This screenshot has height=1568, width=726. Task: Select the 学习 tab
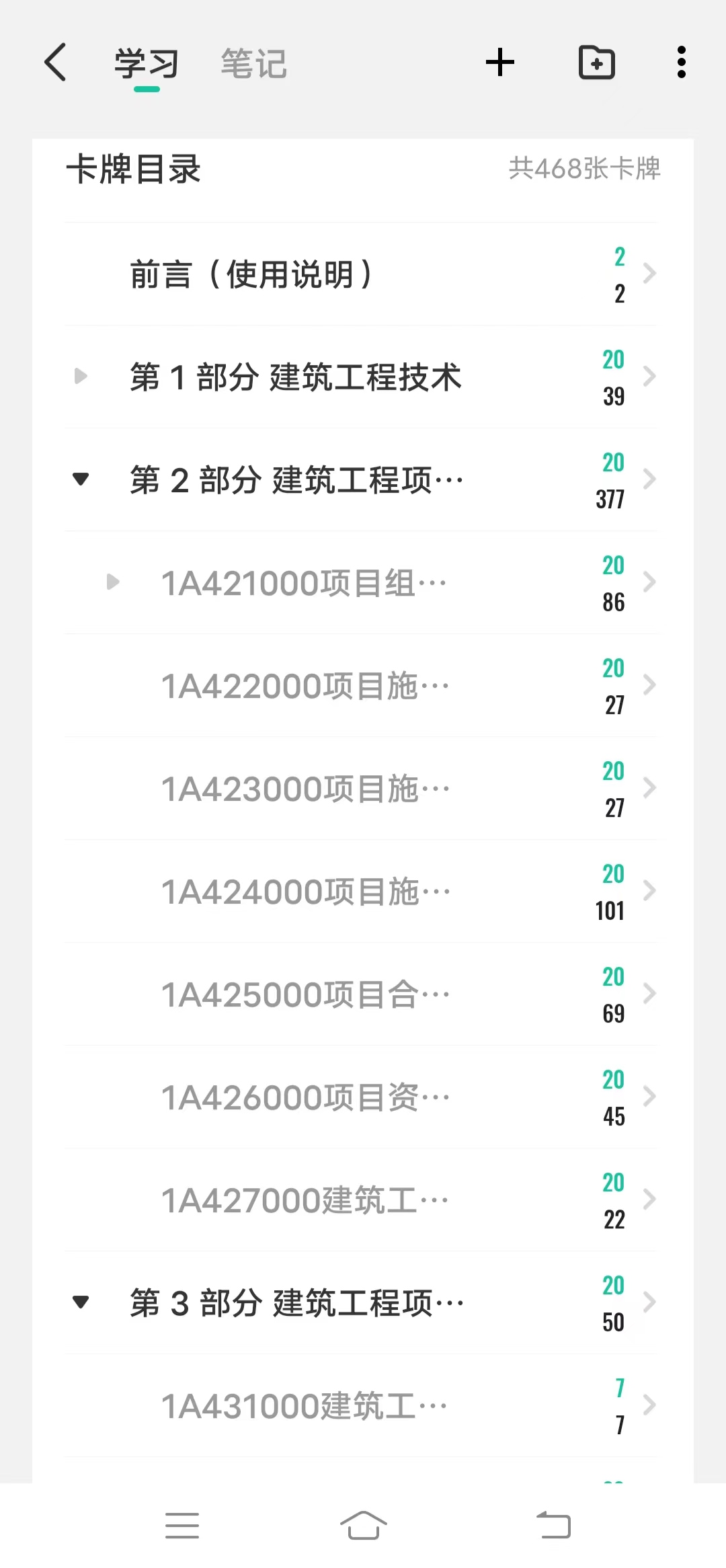click(x=147, y=64)
